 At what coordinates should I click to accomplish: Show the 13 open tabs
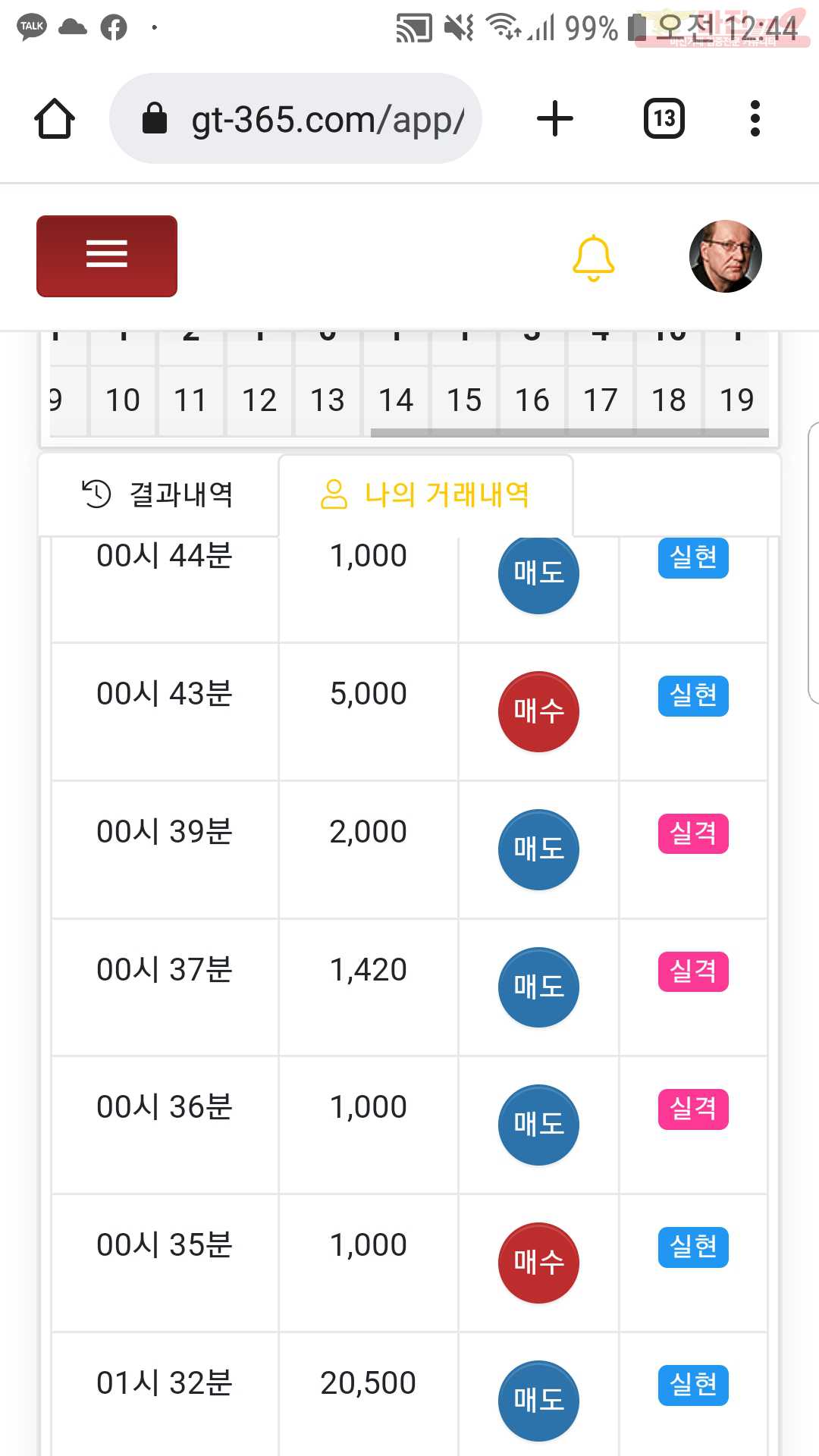[664, 118]
